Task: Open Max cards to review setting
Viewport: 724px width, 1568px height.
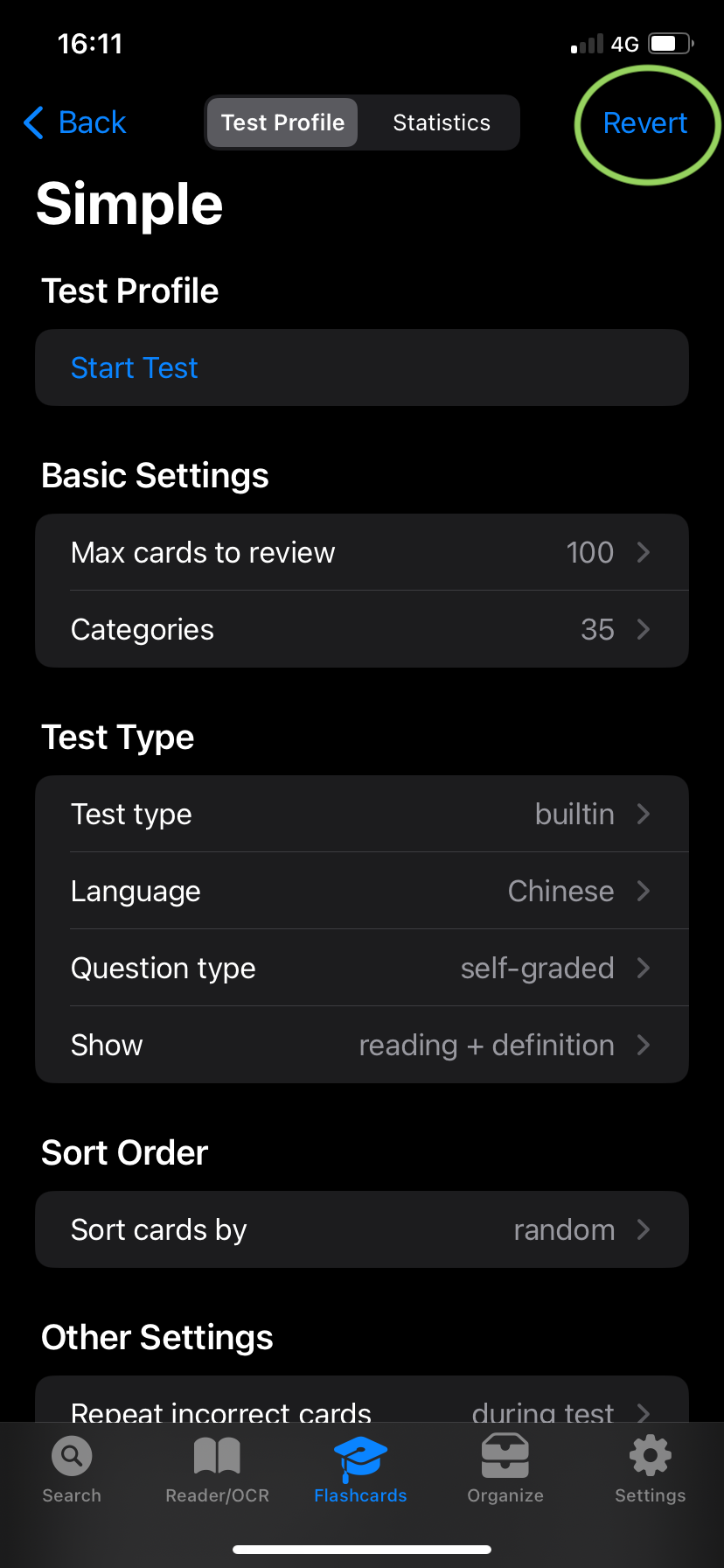Action: (361, 552)
